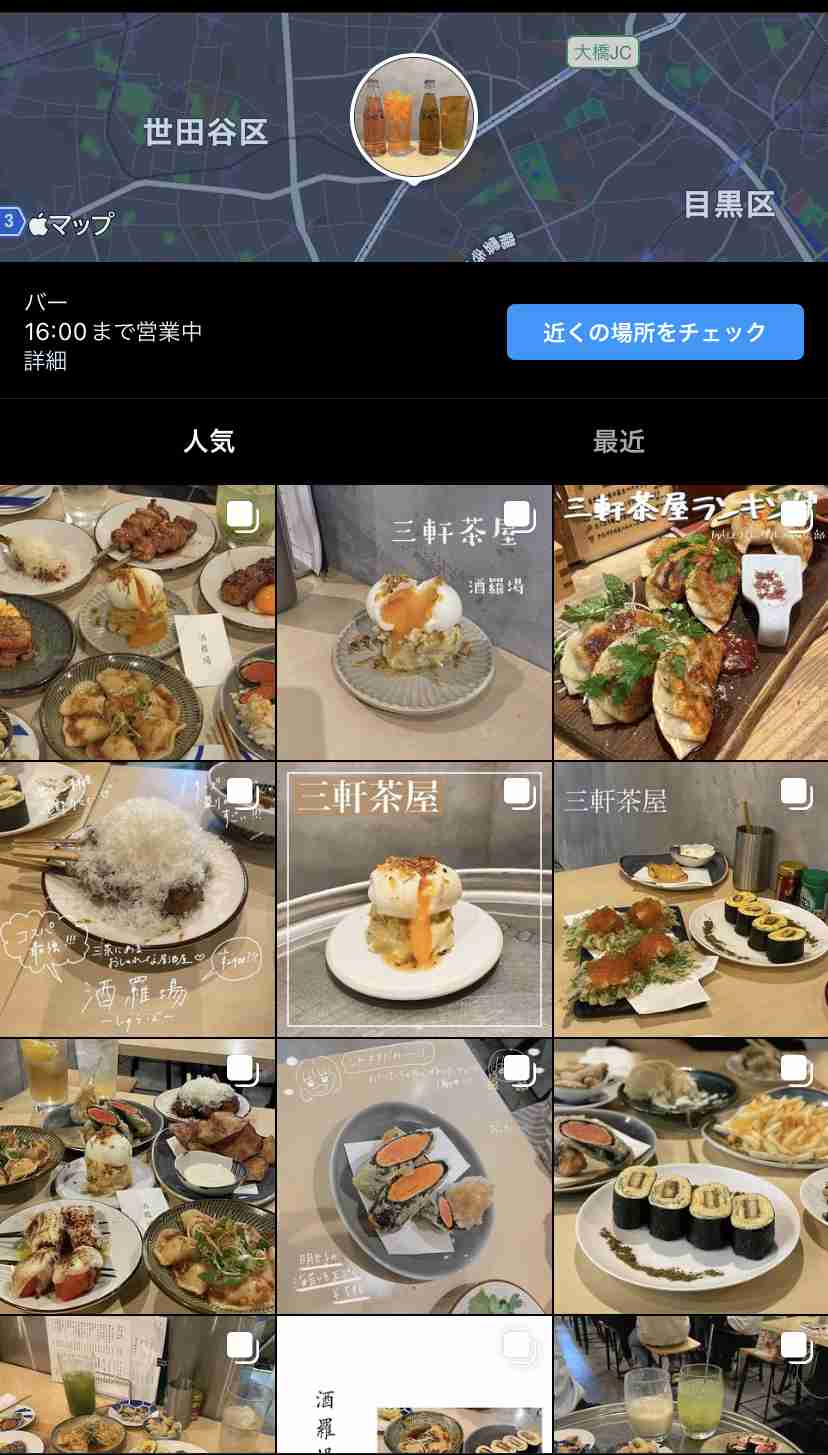Tap multi-photo icon on the gyoza ranking photo
Screen dimensions: 828x1455
[x=794, y=513]
